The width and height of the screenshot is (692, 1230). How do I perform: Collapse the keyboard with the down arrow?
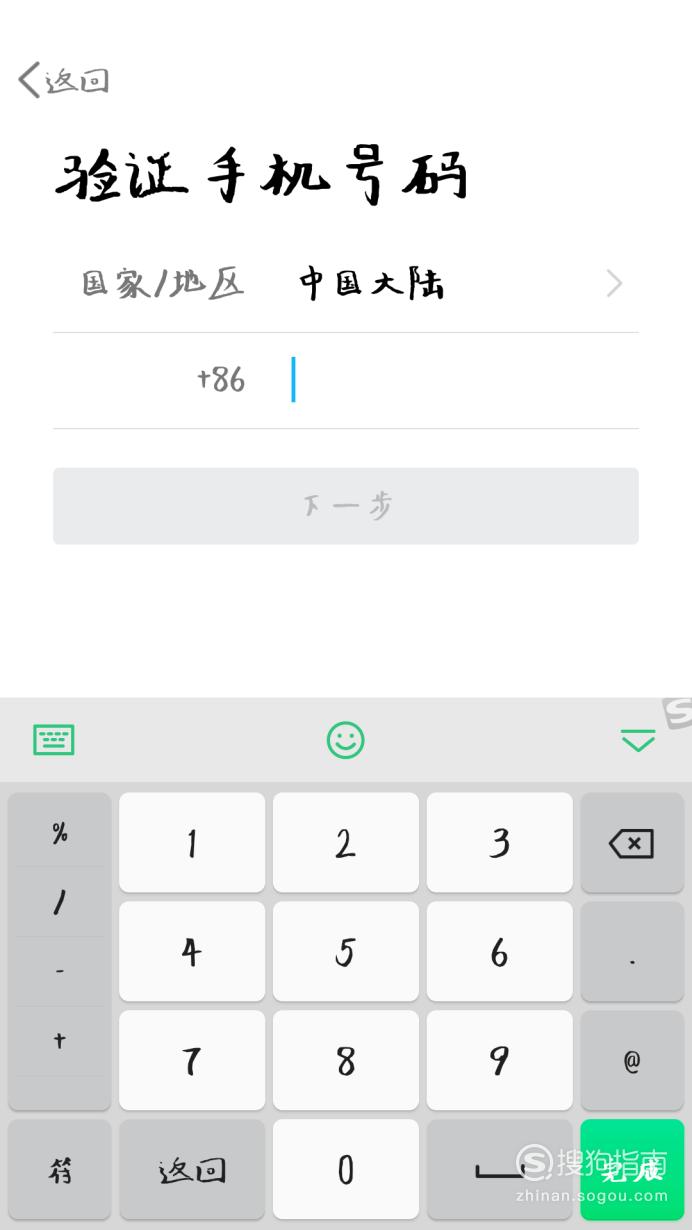pos(638,741)
